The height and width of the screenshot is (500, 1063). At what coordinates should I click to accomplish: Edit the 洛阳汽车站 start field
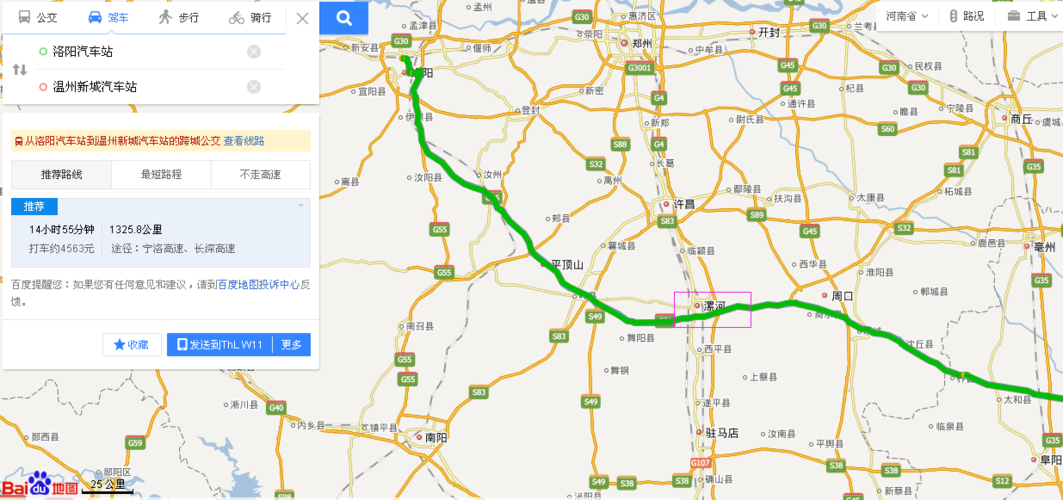(140, 51)
